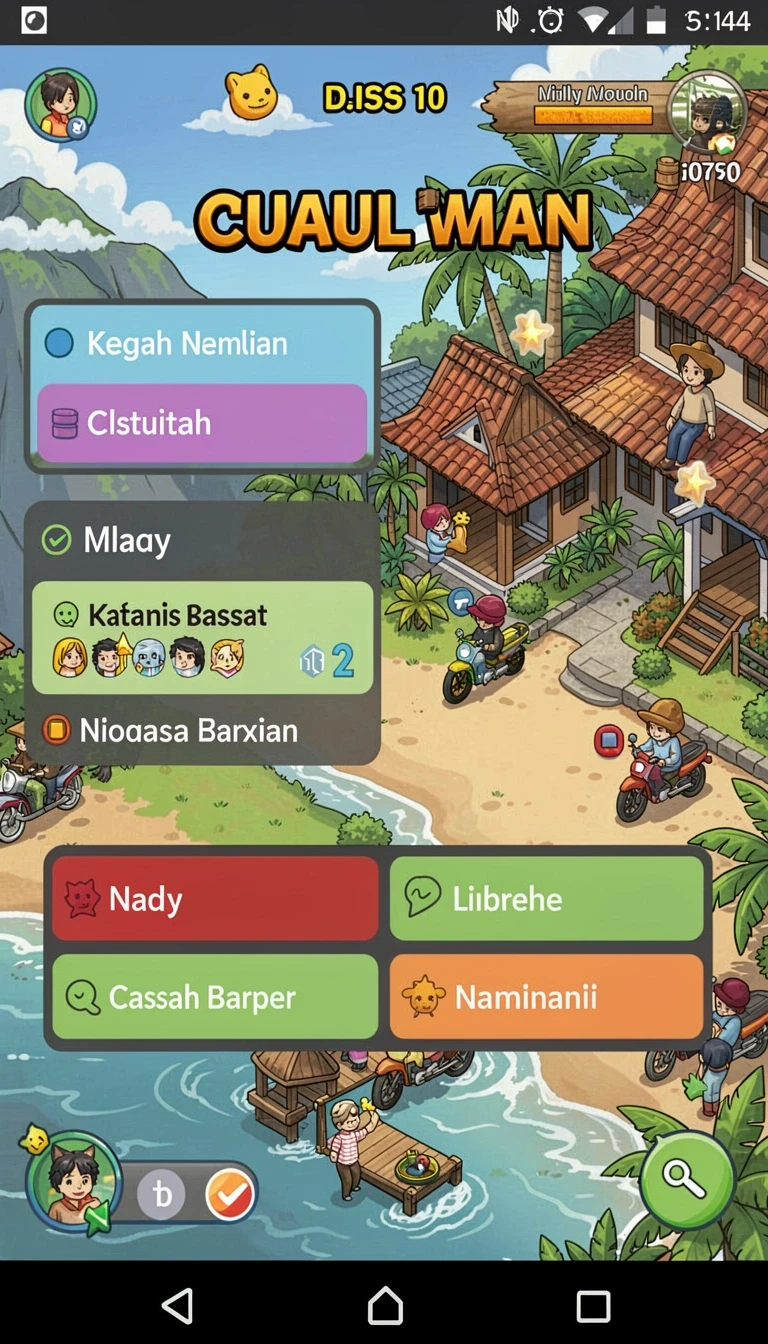Open the Milly Mouoln profile avatar
Viewport: 768px width, 1344px height.
(x=708, y=112)
